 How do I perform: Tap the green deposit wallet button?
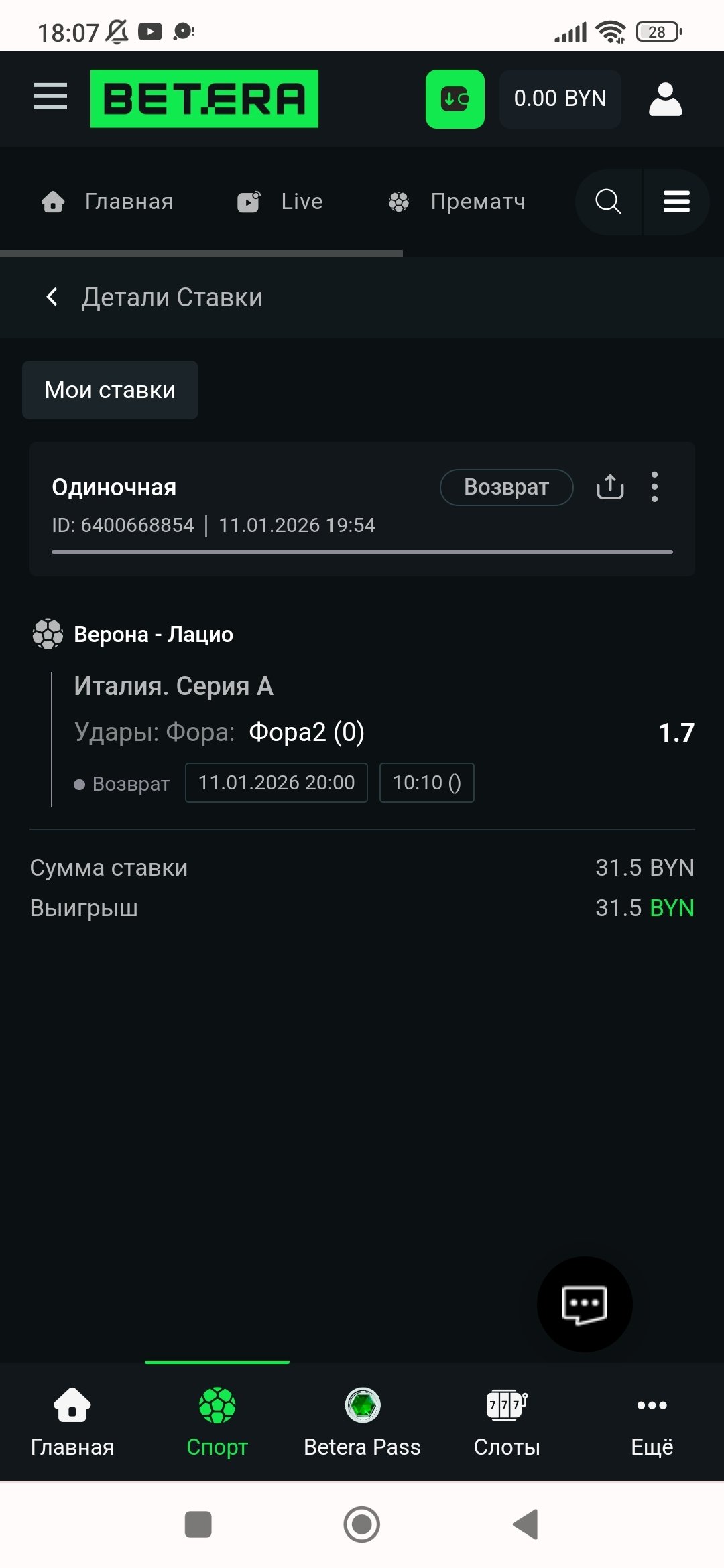(x=455, y=99)
